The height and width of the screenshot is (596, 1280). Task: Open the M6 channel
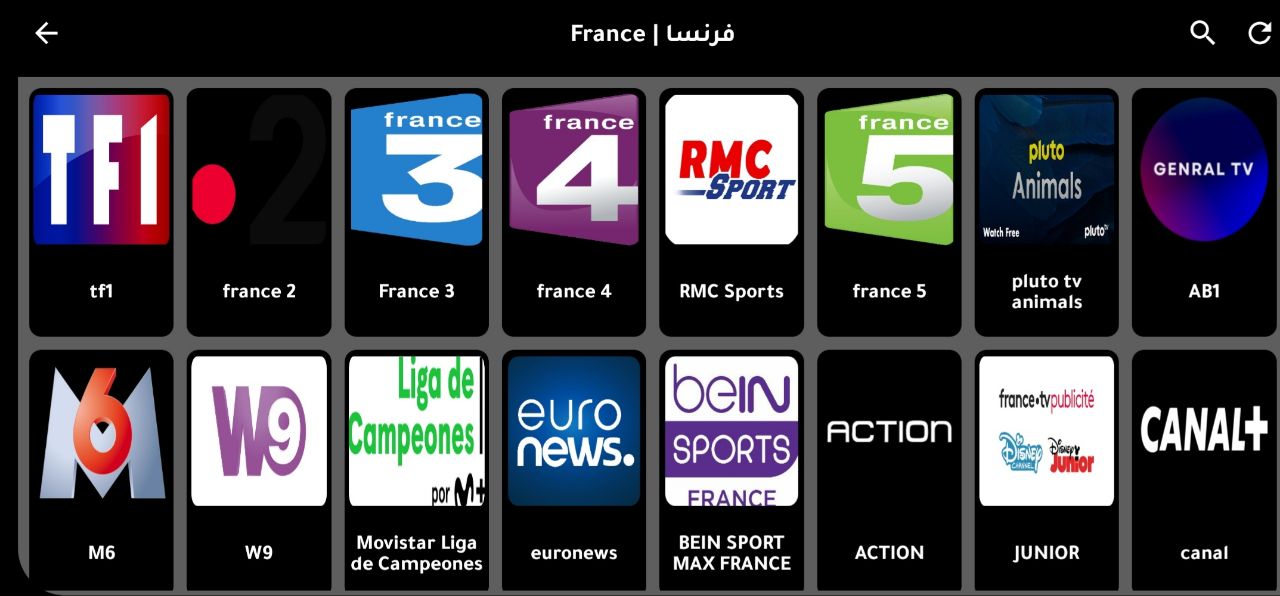[x=101, y=470]
